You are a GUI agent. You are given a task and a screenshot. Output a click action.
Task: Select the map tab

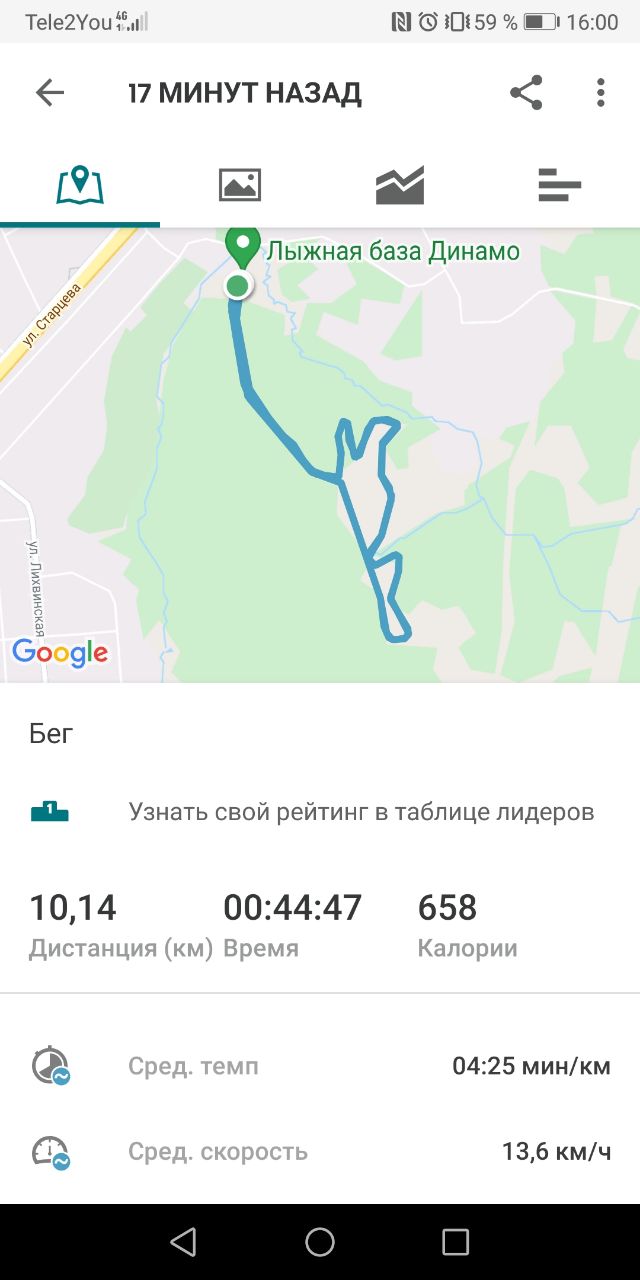click(80, 185)
